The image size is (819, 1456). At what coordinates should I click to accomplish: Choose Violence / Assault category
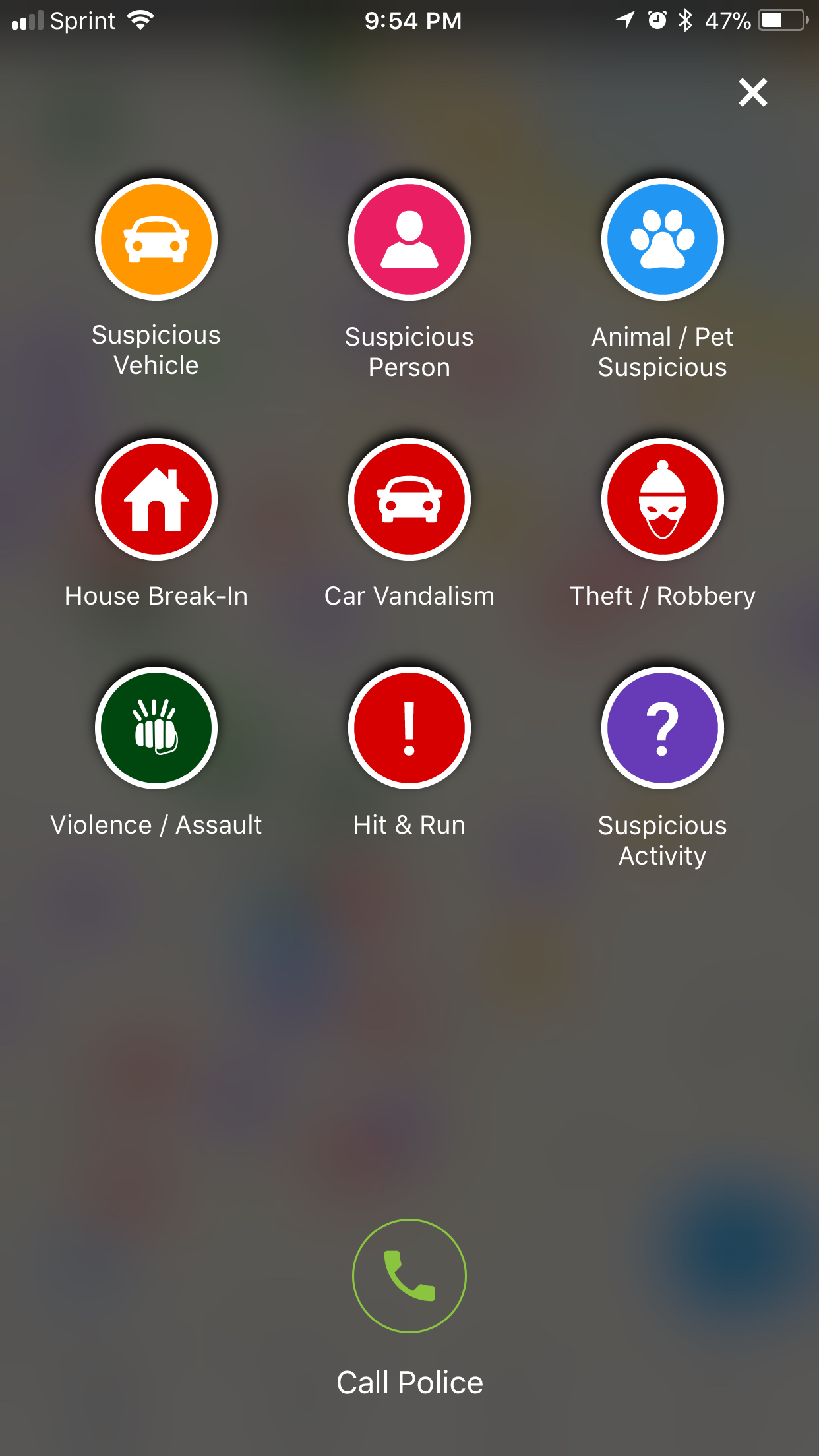[156, 728]
